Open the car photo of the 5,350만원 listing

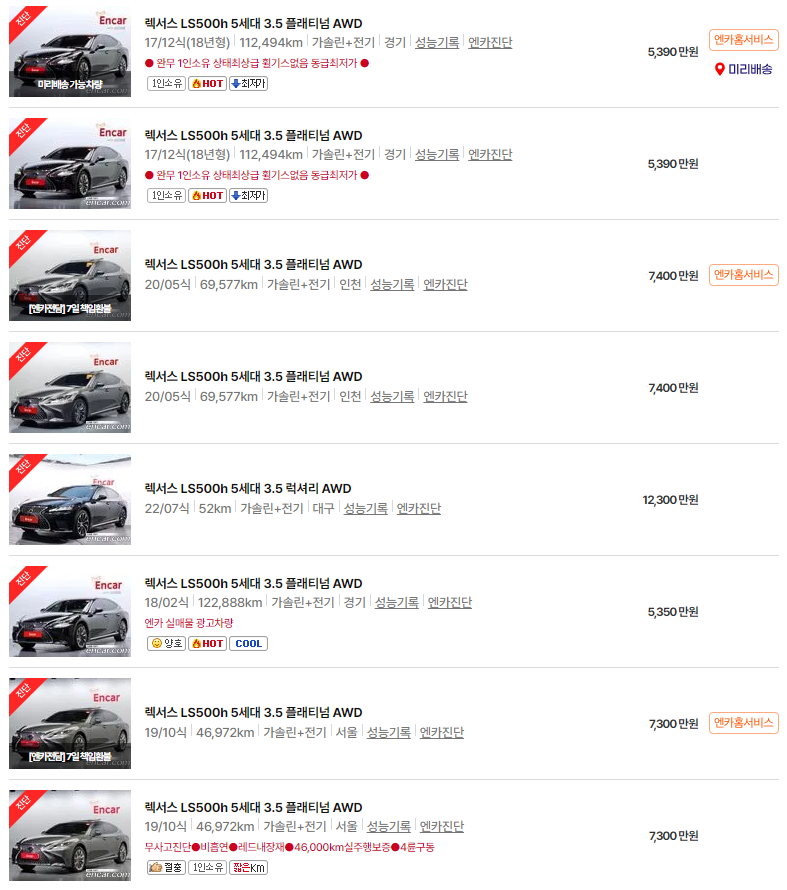click(x=70, y=611)
